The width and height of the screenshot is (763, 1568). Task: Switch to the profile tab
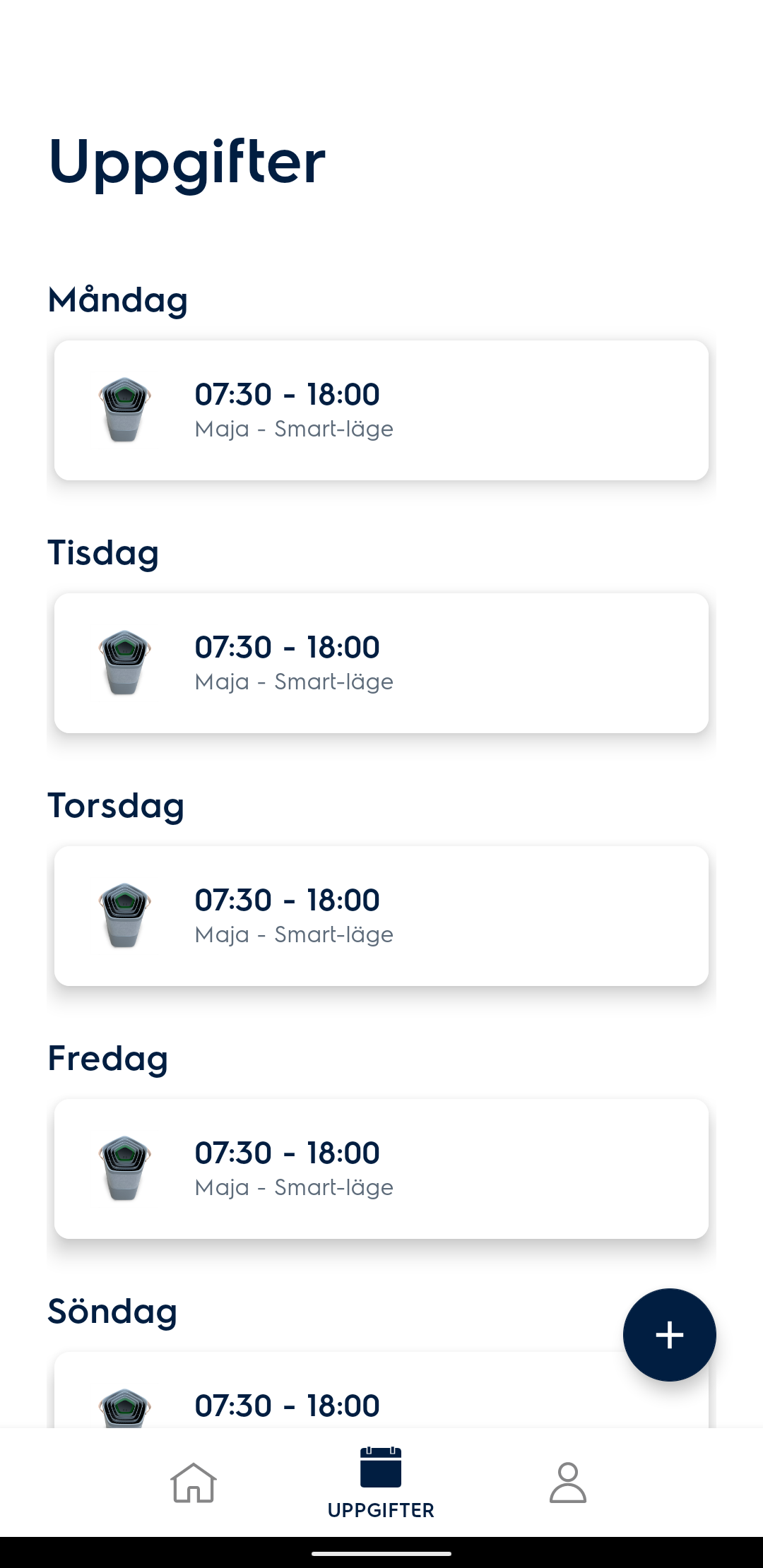(568, 1483)
